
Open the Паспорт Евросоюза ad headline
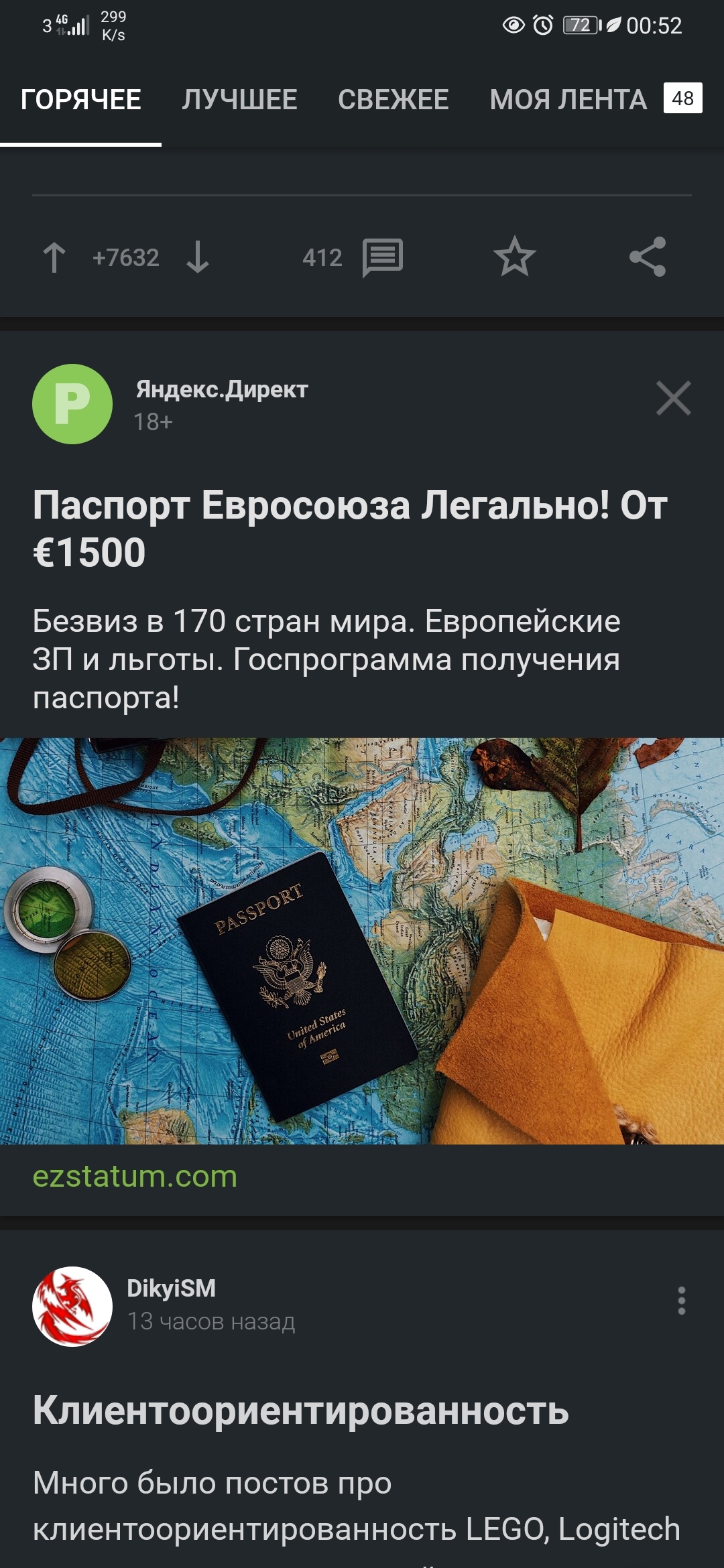pyautogui.click(x=350, y=529)
